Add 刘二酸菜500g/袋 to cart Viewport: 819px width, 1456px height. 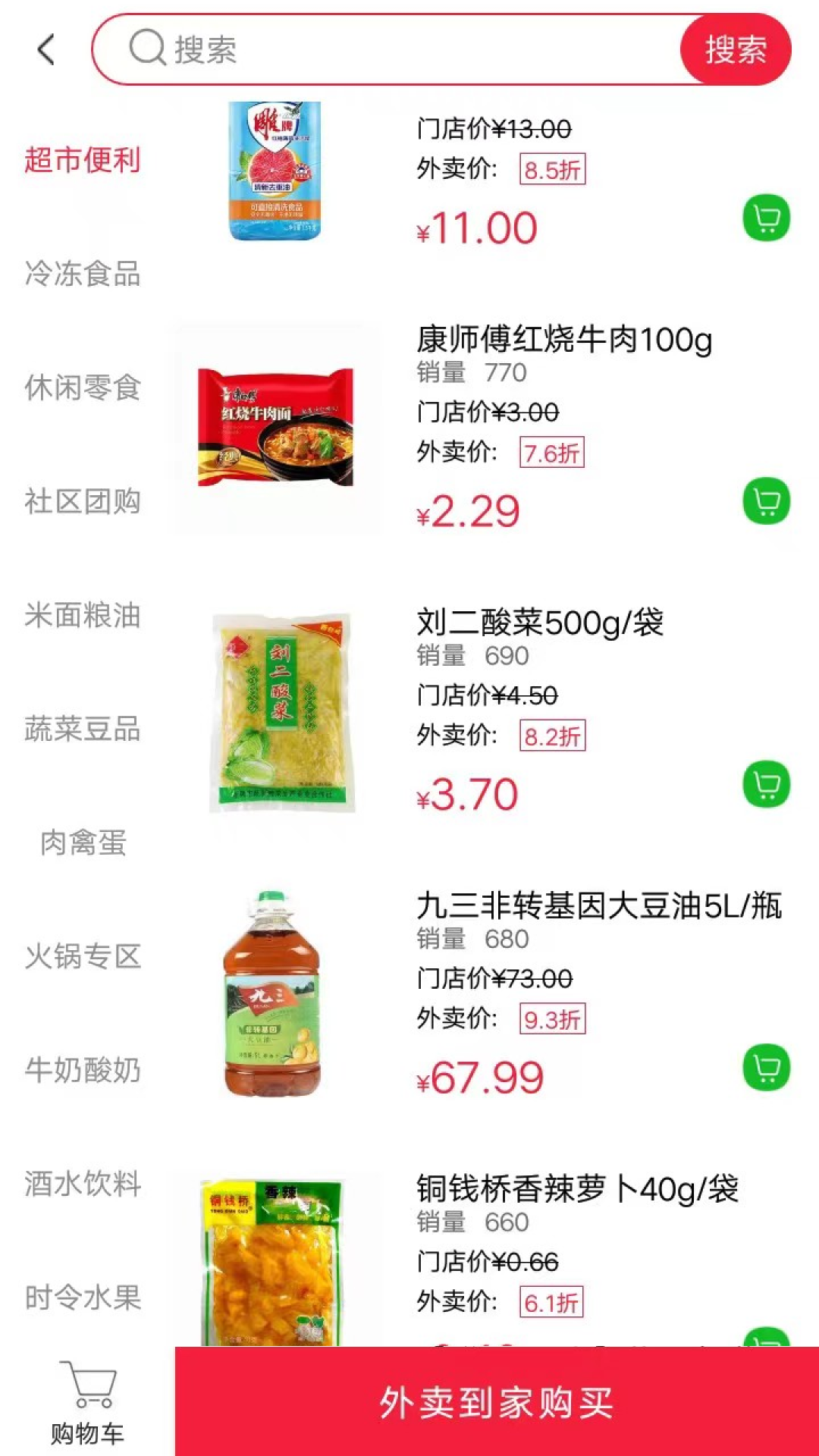click(766, 784)
